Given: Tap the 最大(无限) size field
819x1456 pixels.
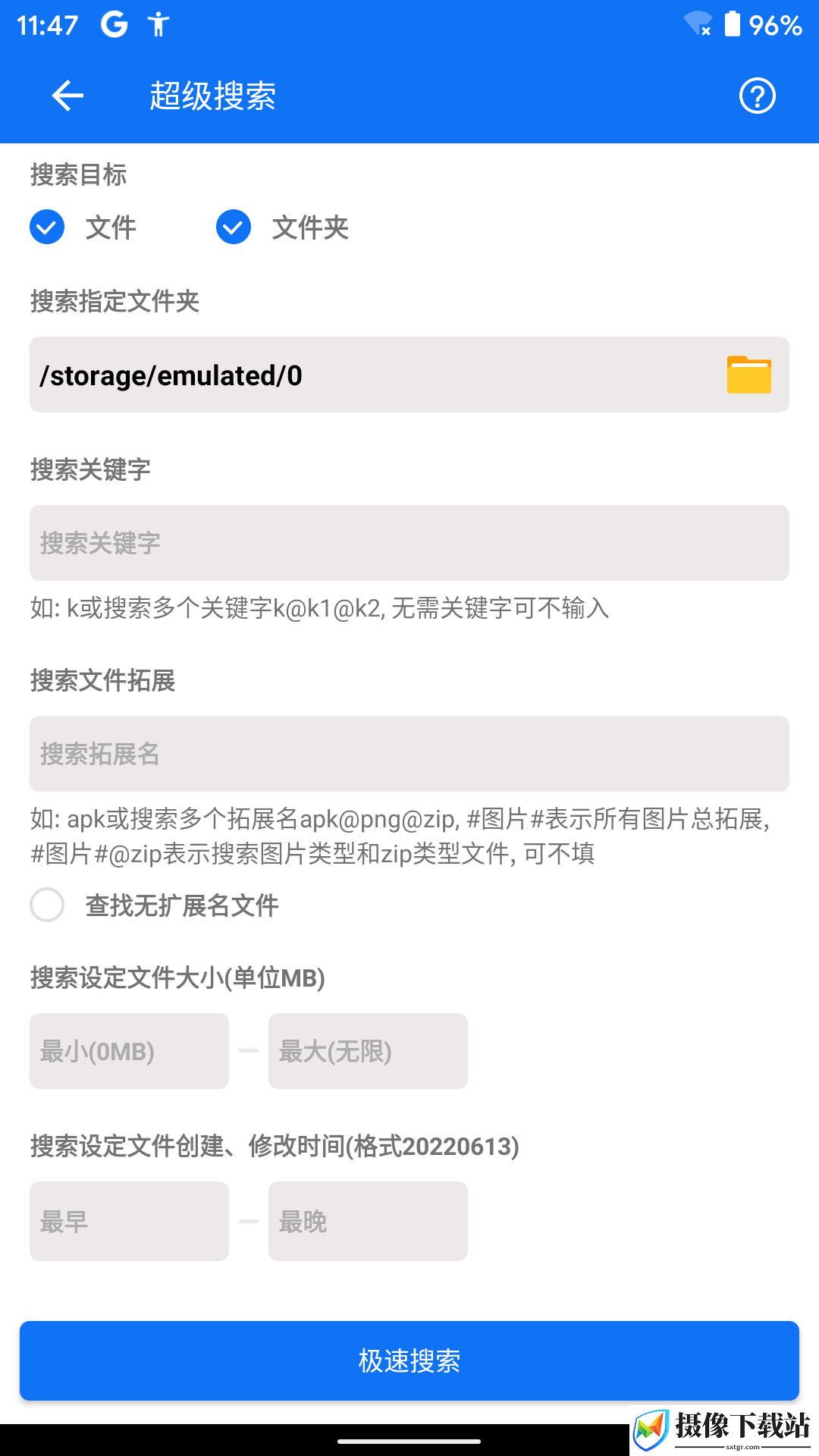Looking at the screenshot, I should 368,1051.
